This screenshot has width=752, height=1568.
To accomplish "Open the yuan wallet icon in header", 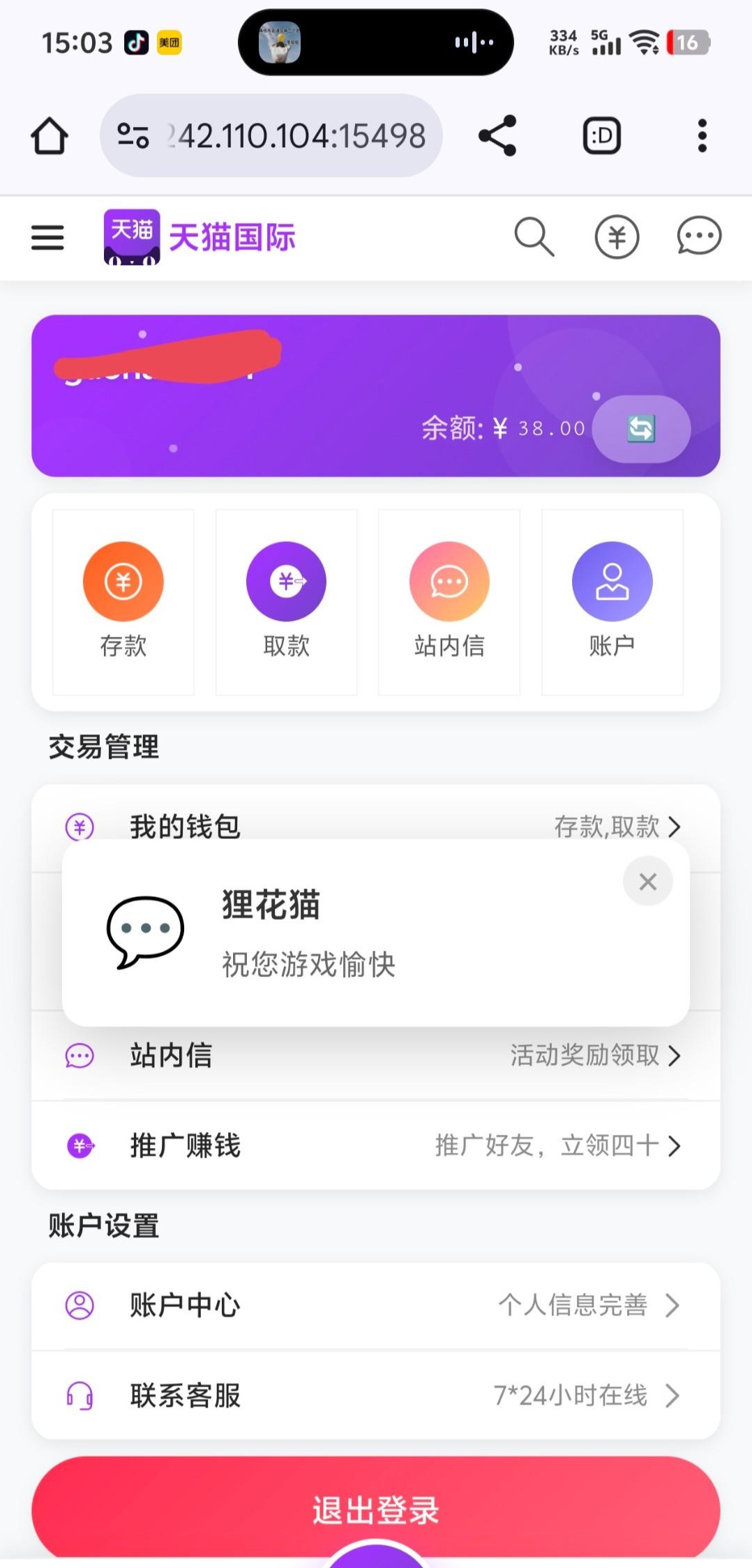I will [617, 236].
